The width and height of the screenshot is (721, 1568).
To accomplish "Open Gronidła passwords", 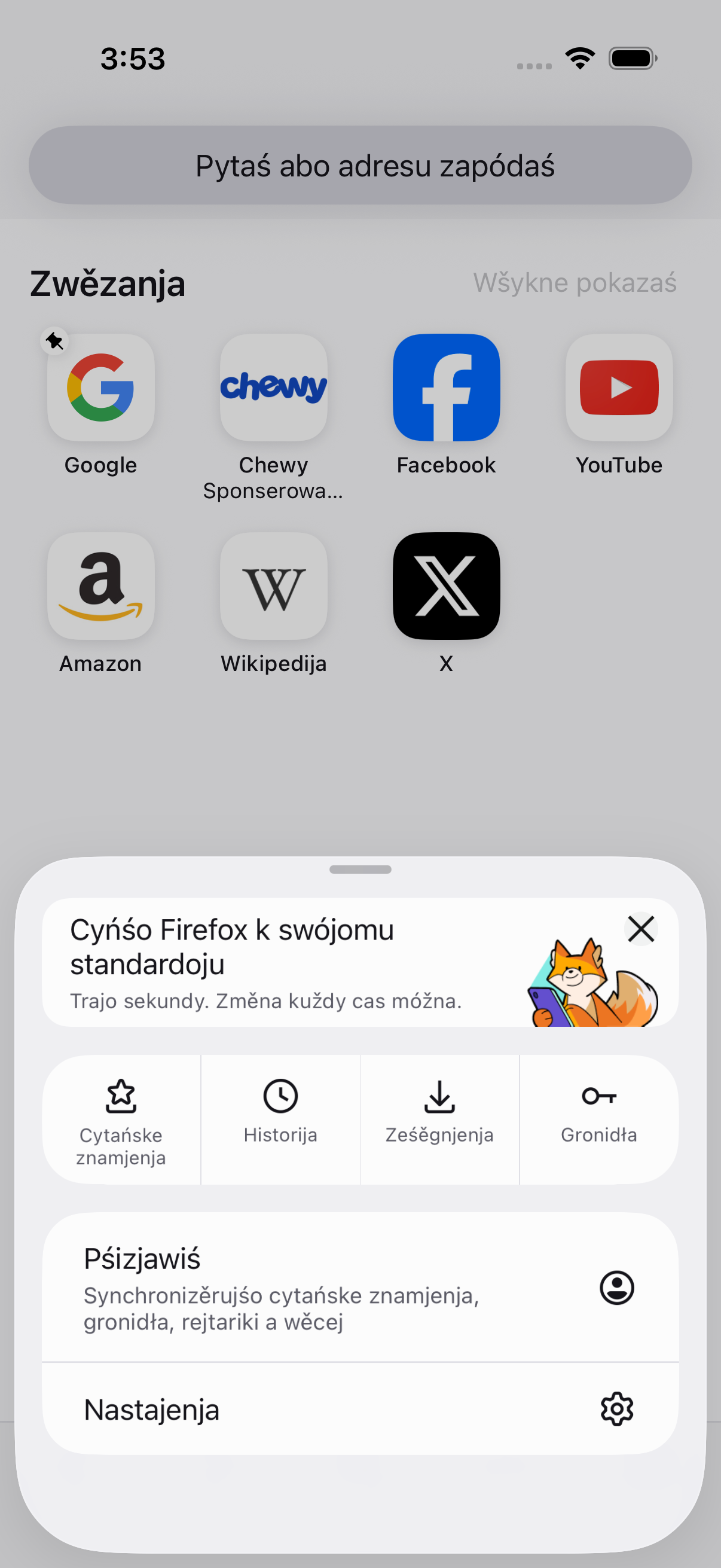I will coord(598,1119).
